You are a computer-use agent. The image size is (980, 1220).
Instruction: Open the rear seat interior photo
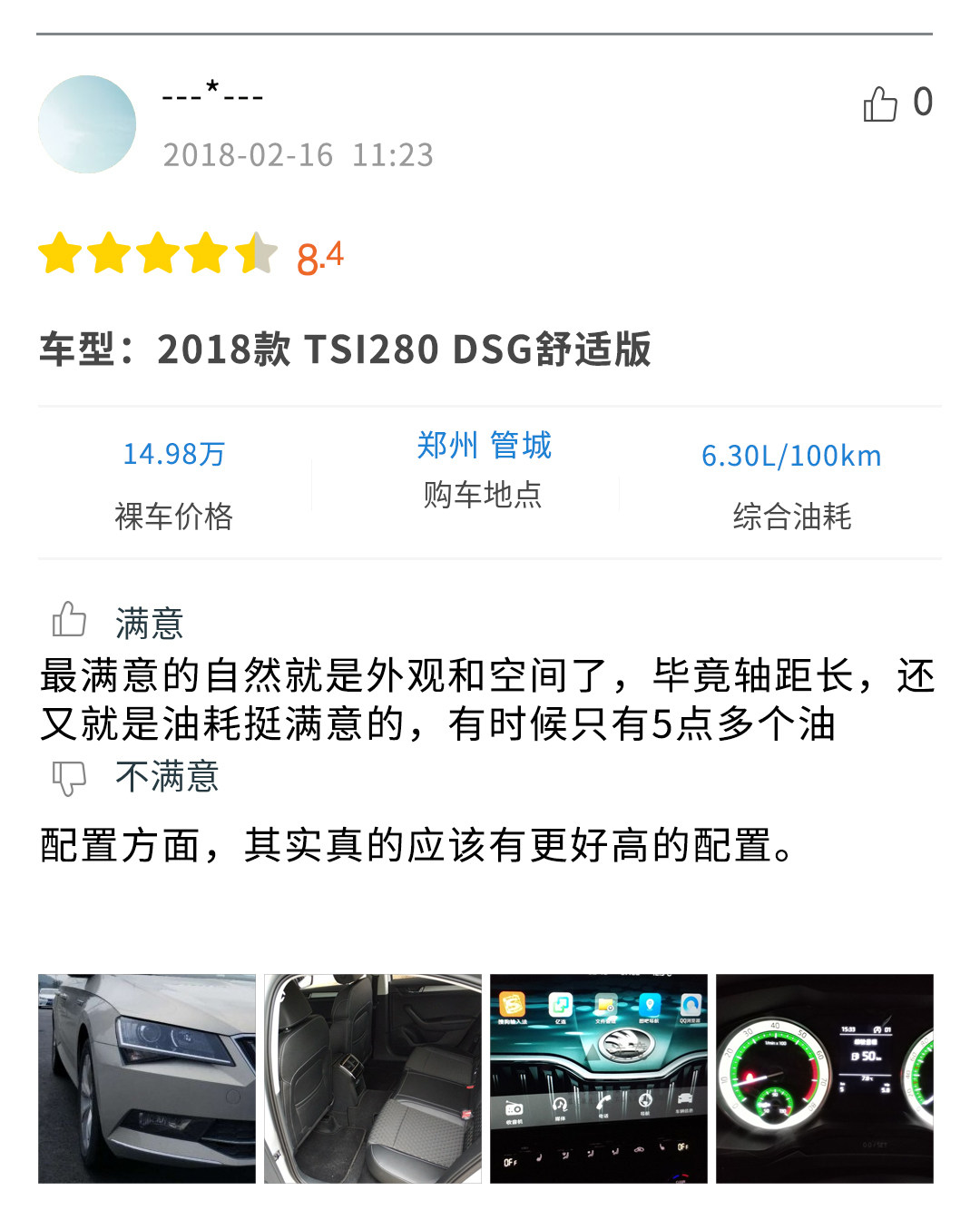(x=373, y=1078)
